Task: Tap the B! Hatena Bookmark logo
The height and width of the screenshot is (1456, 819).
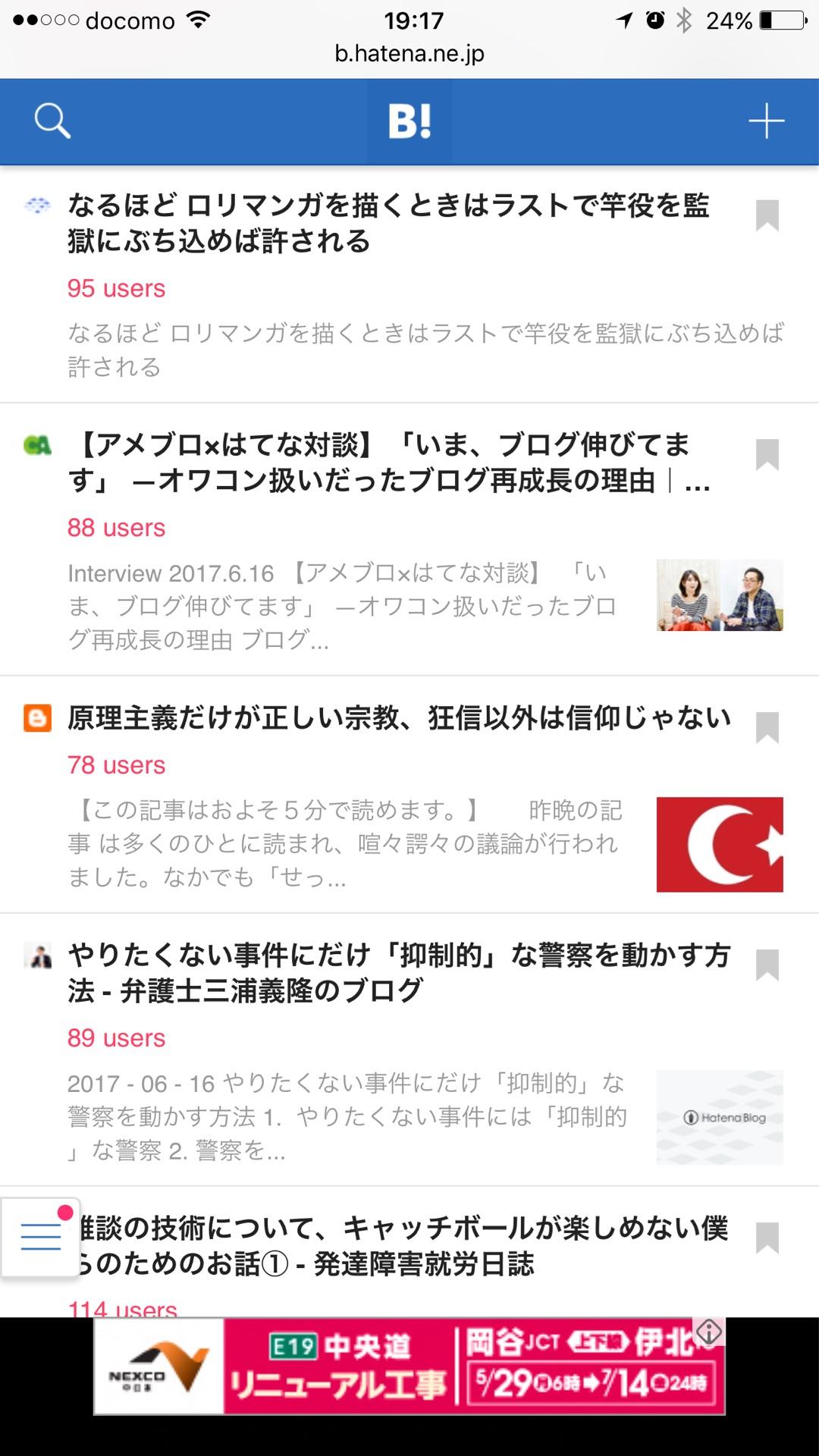Action: tap(409, 121)
